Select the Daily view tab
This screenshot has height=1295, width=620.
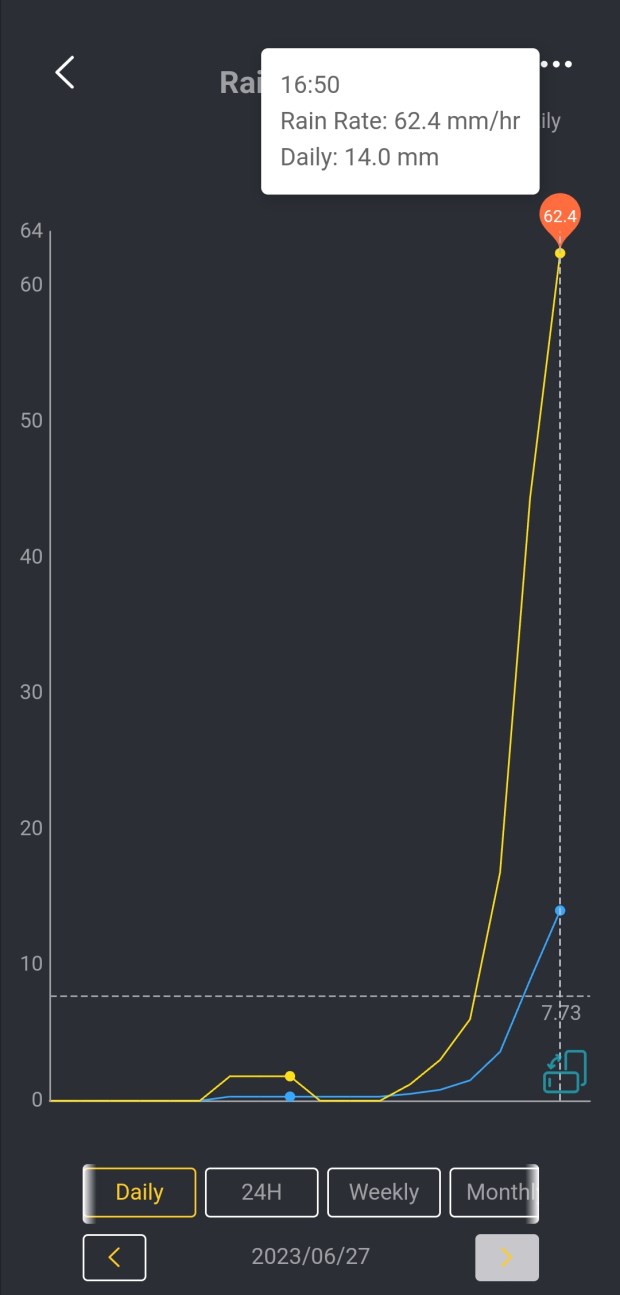(140, 1192)
